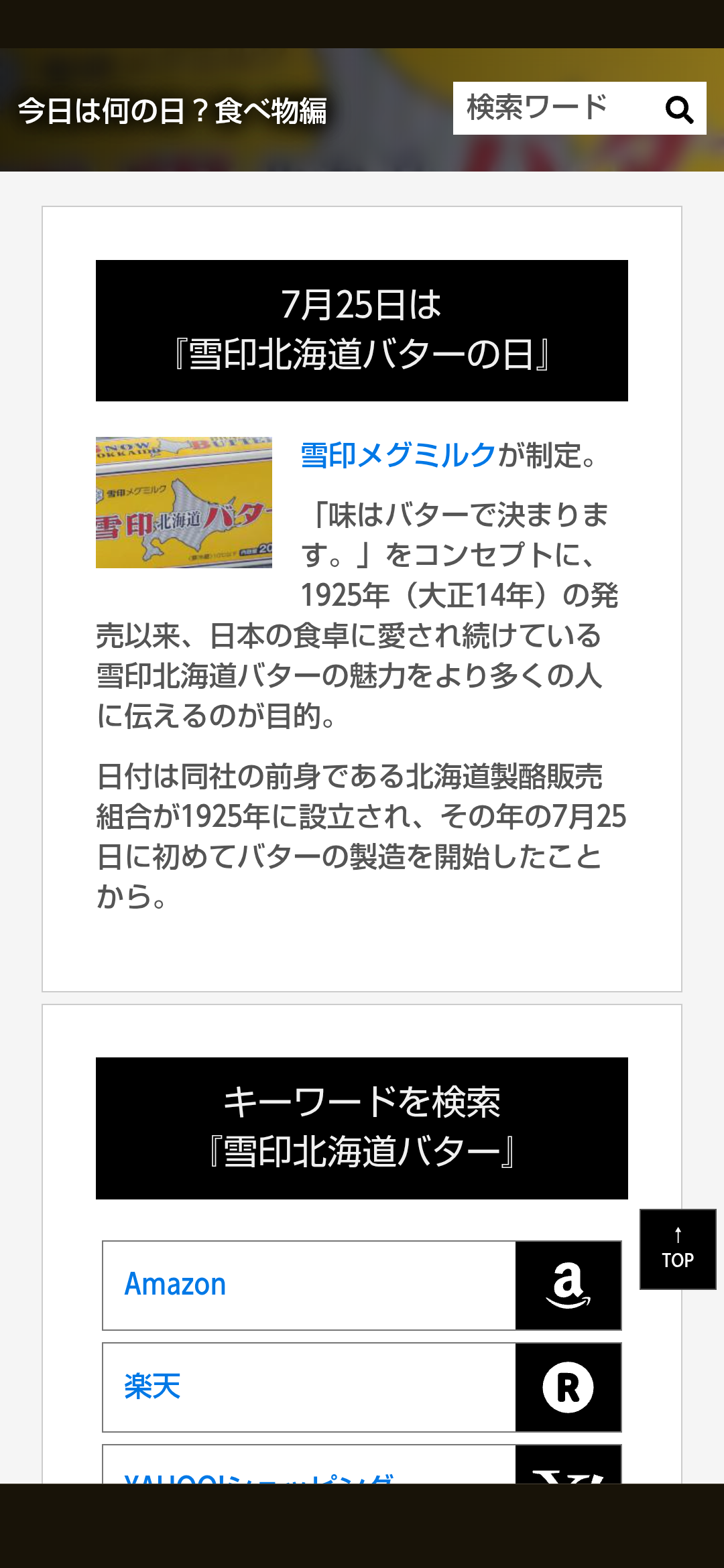The width and height of the screenshot is (724, 1568).
Task: Open the 雪印メグミルク link
Action: (x=398, y=456)
